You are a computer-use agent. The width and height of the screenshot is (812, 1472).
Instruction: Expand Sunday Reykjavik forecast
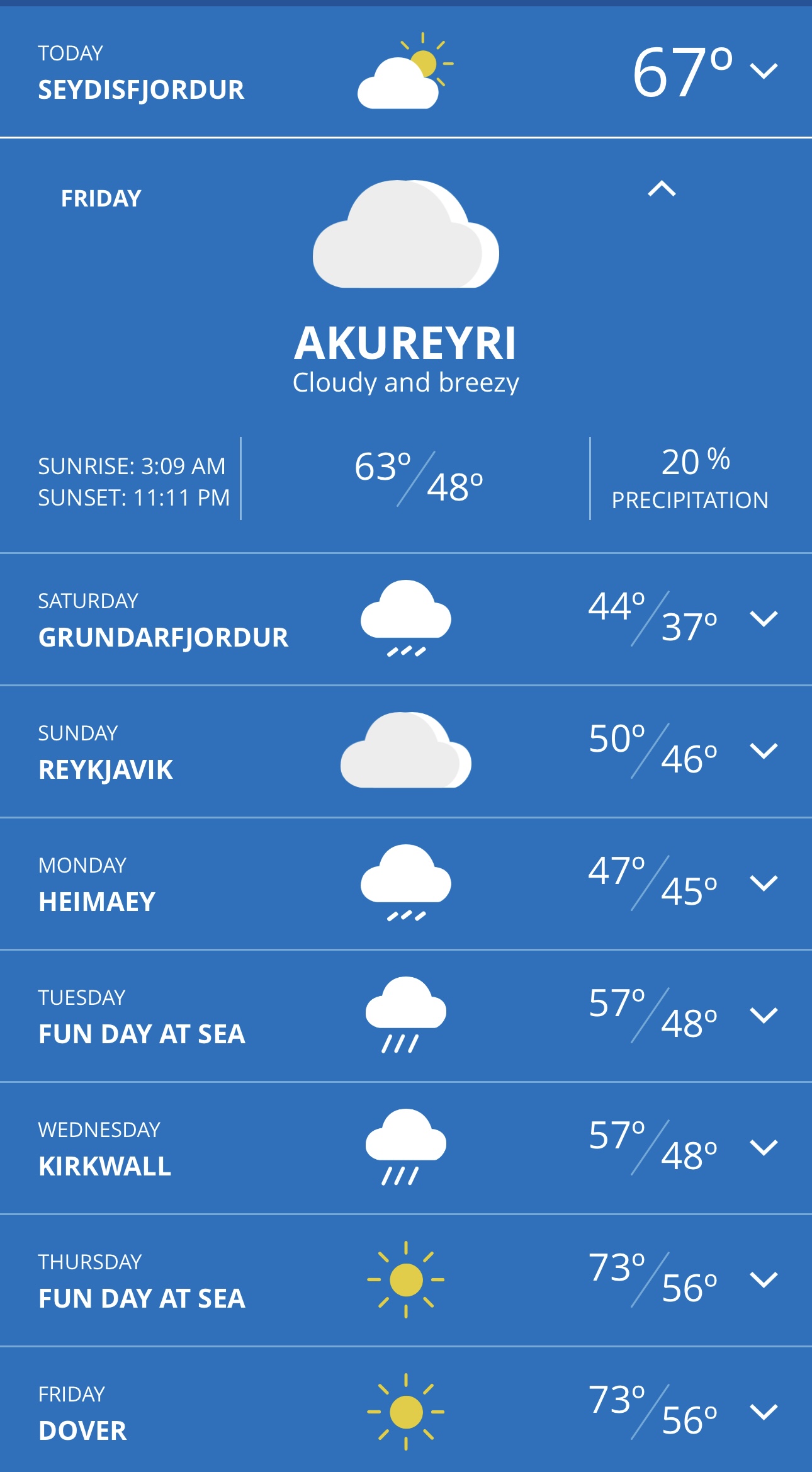764,750
